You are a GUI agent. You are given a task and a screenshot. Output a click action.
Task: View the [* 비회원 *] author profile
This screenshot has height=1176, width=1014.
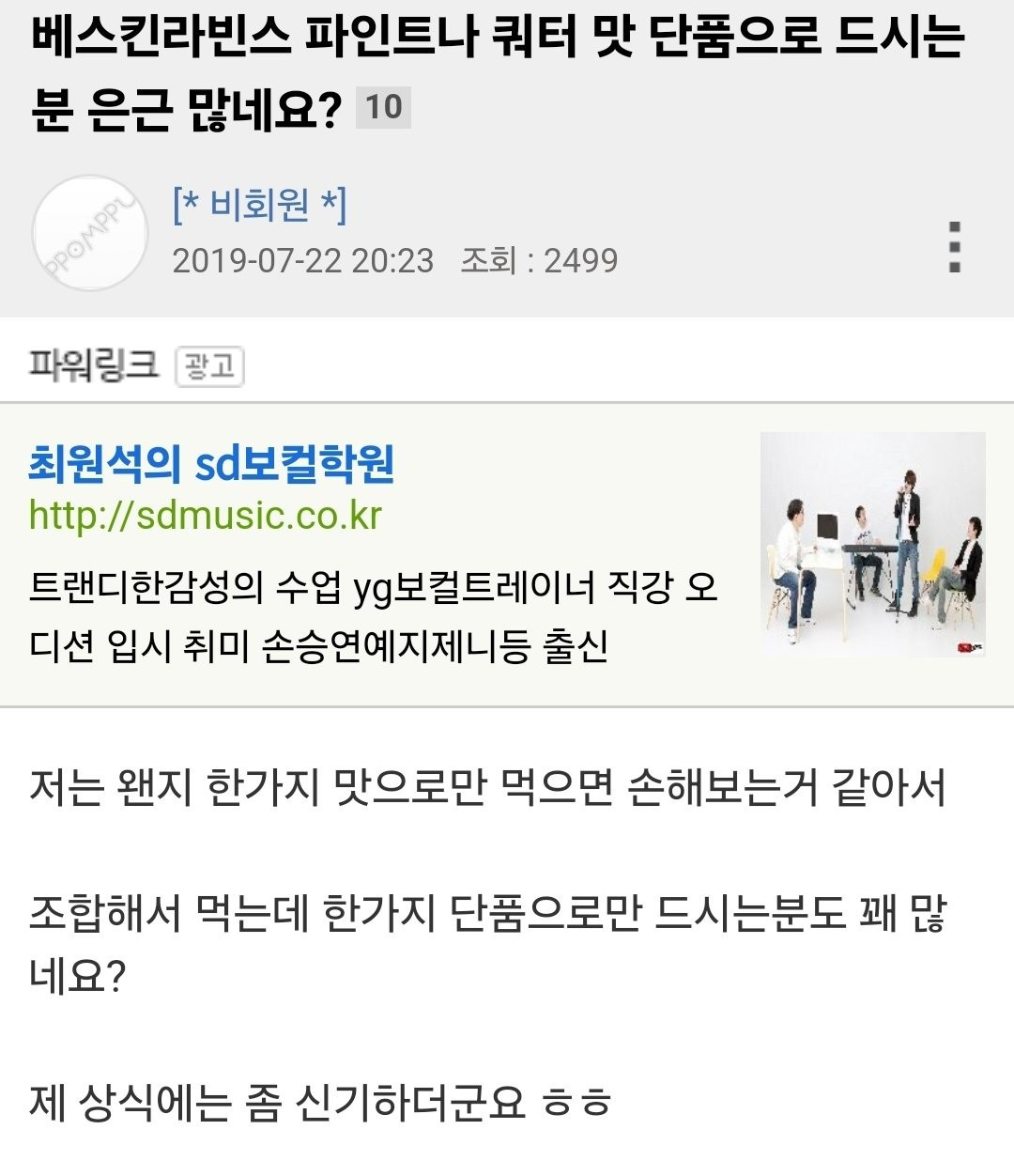tap(260, 205)
